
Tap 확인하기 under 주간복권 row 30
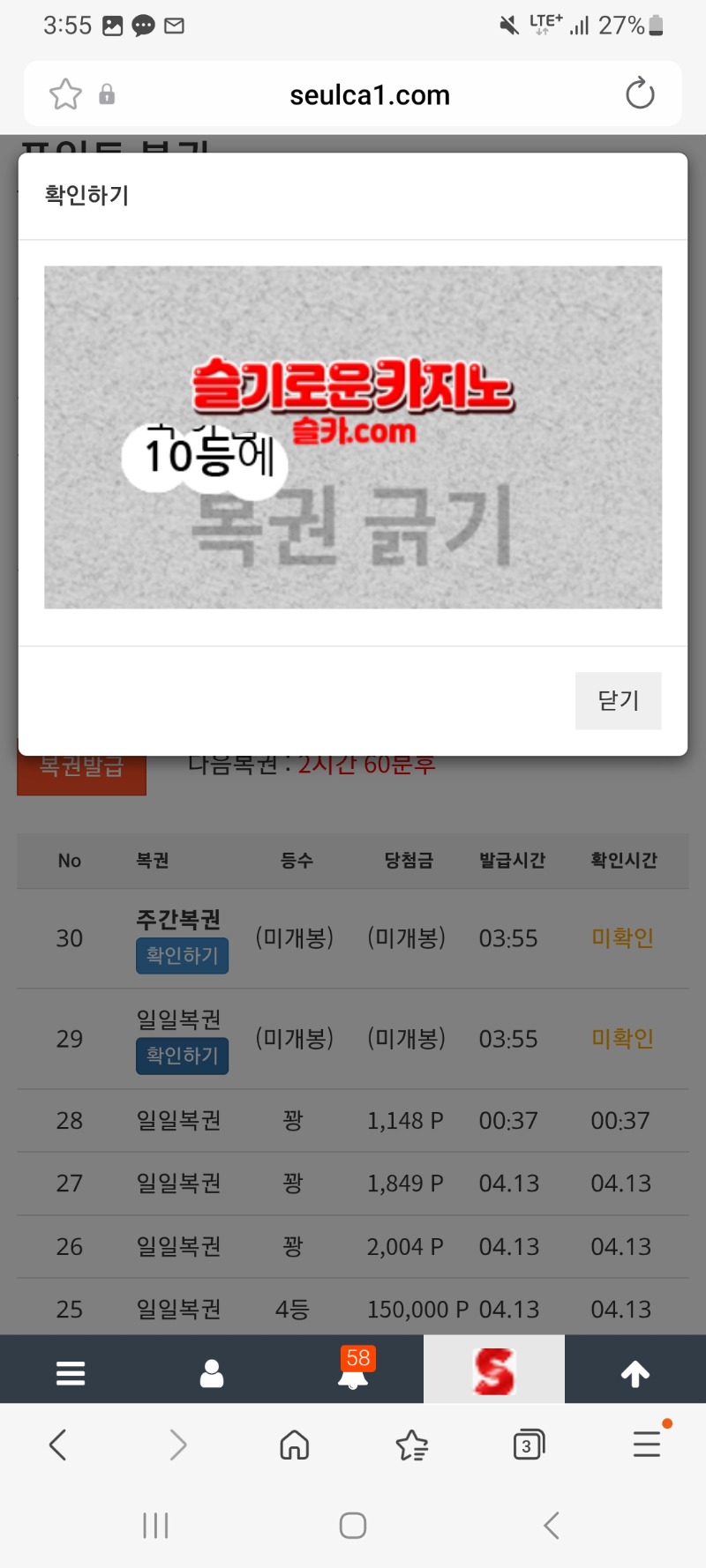(182, 955)
